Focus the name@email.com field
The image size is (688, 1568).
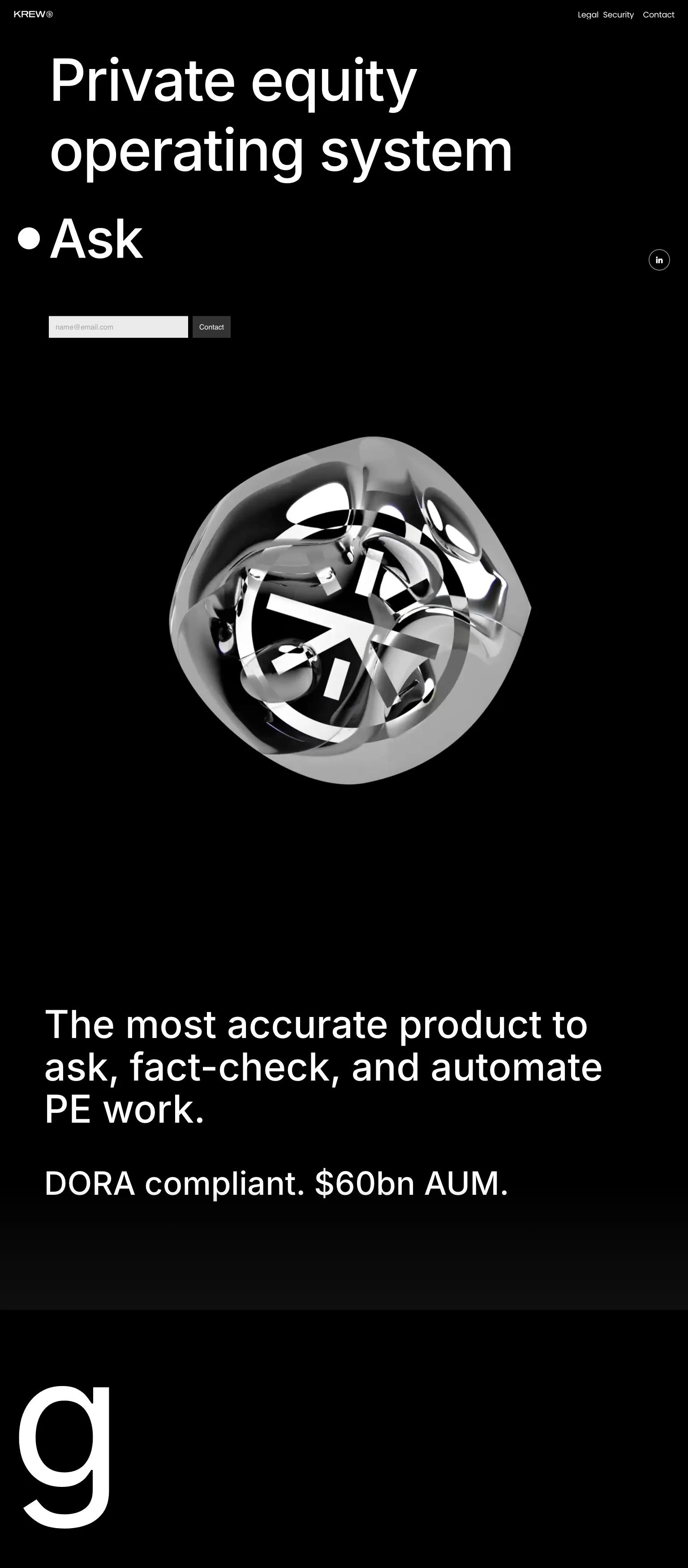pyautogui.click(x=118, y=327)
